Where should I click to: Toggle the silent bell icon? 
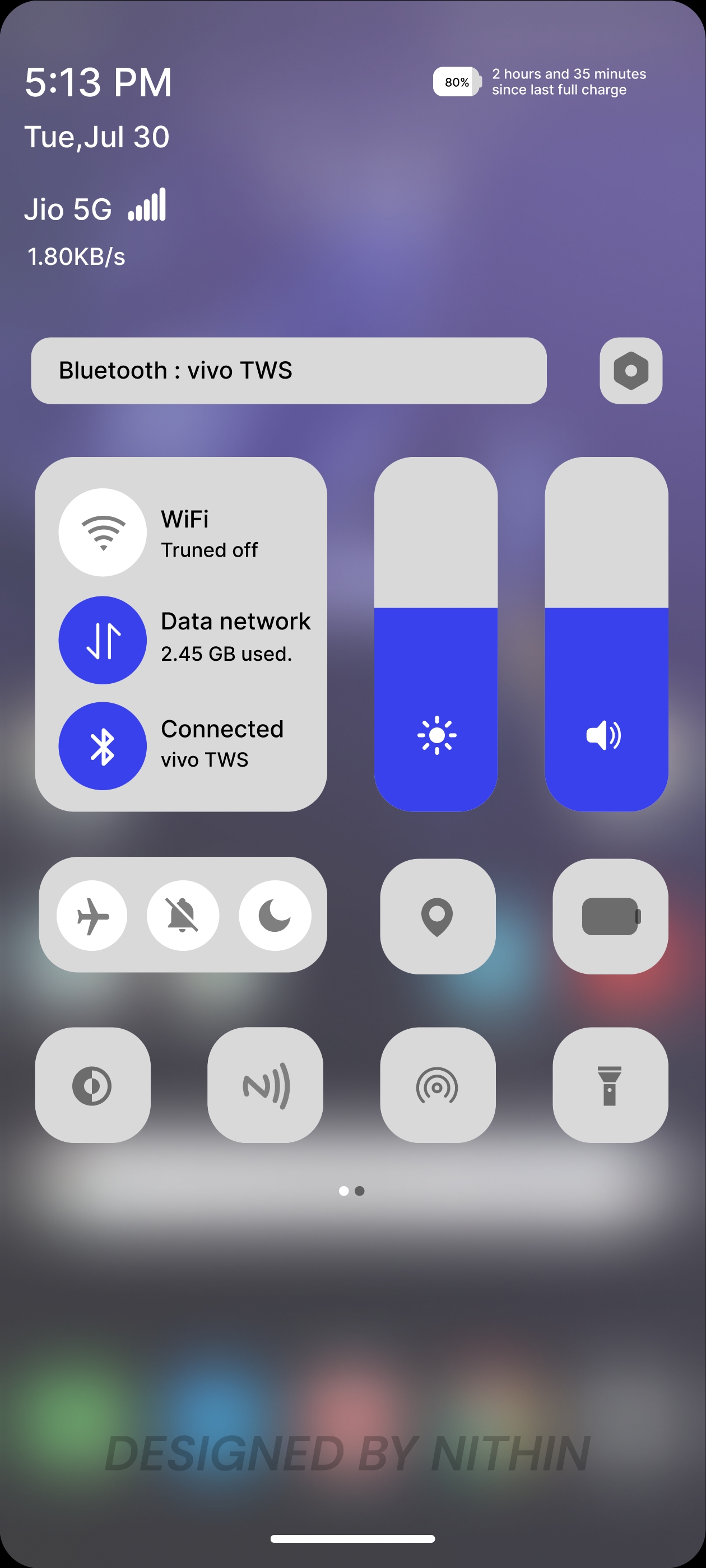tap(183, 915)
